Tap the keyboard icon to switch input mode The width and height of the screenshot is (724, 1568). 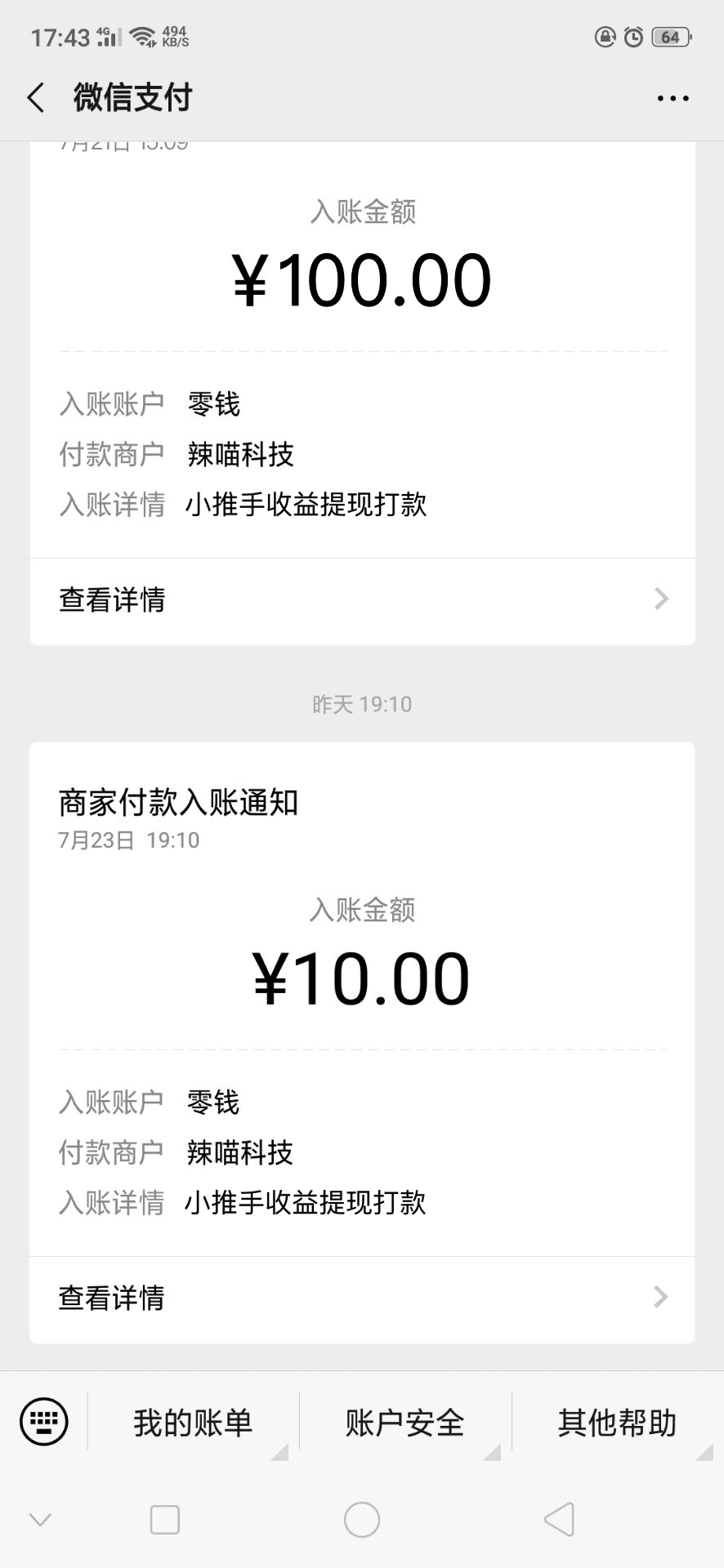tap(42, 1422)
